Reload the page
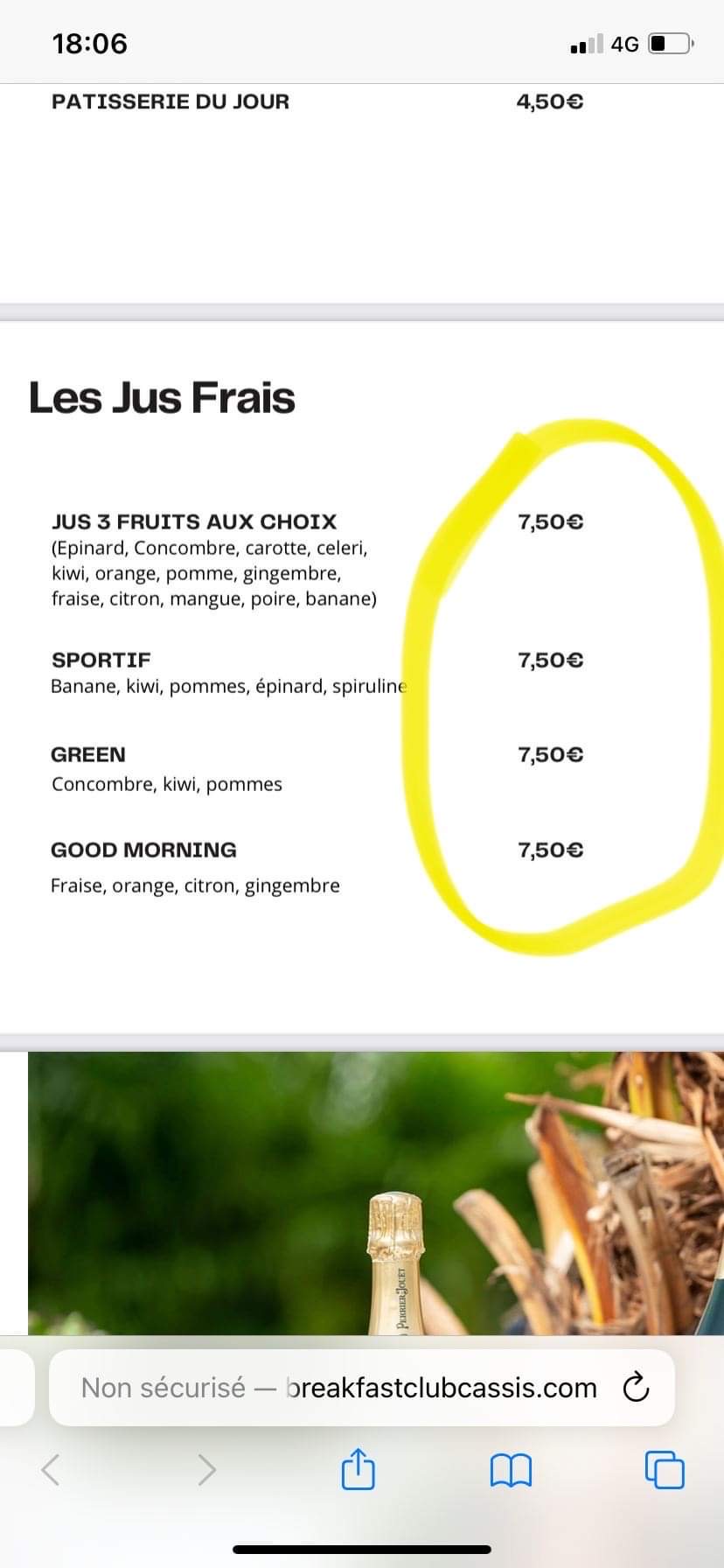 coord(636,1388)
